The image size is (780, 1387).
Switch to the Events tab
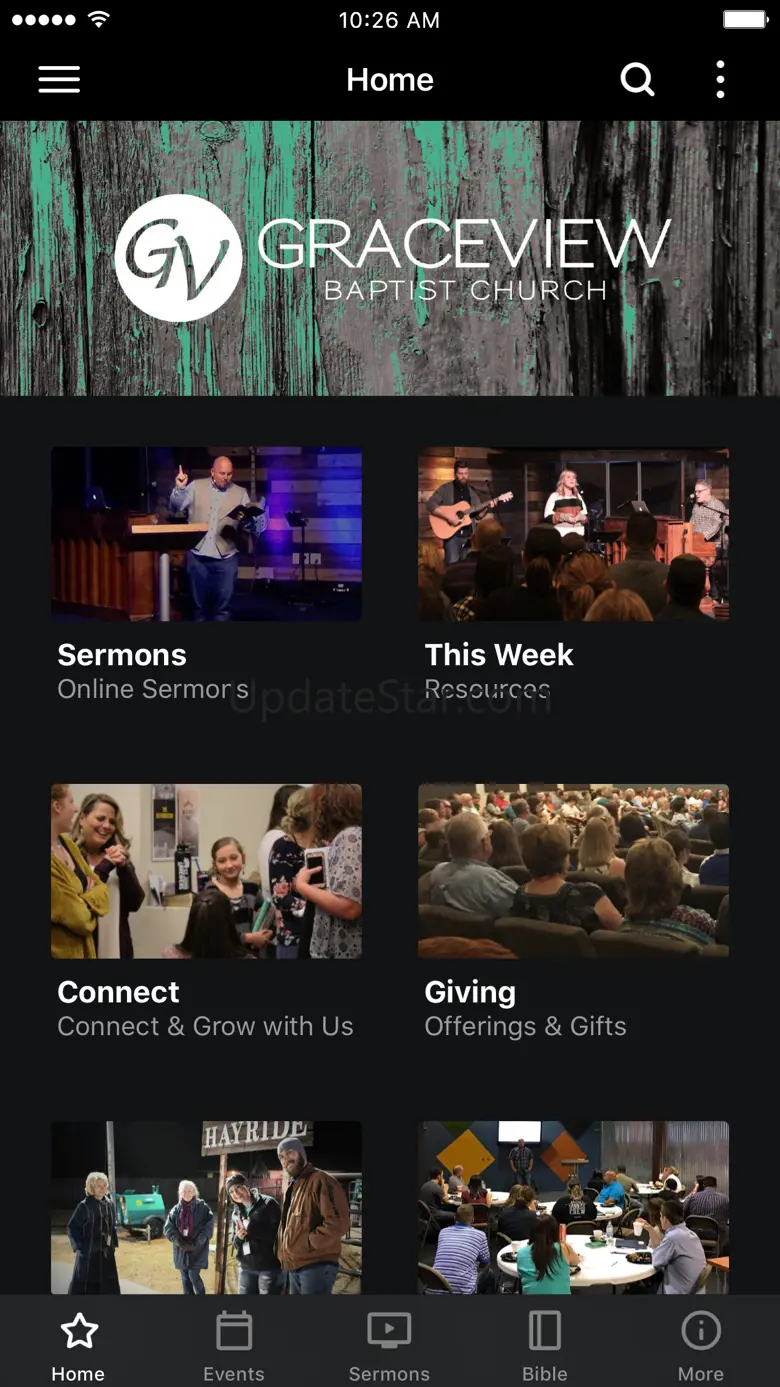(x=234, y=1346)
